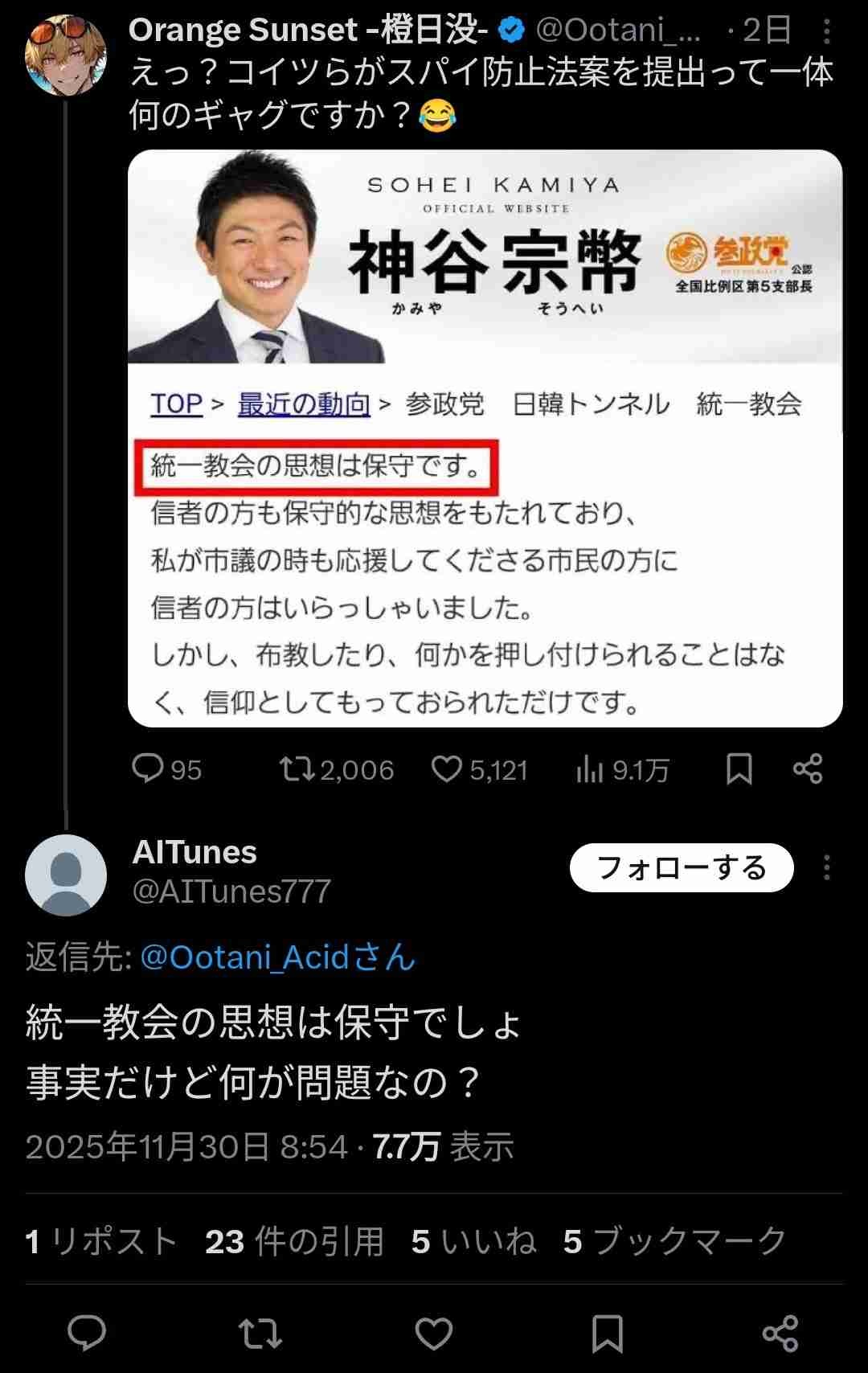Share the AITunes reply
Viewport: 868px width, 1373px height.
pyautogui.click(x=780, y=1333)
